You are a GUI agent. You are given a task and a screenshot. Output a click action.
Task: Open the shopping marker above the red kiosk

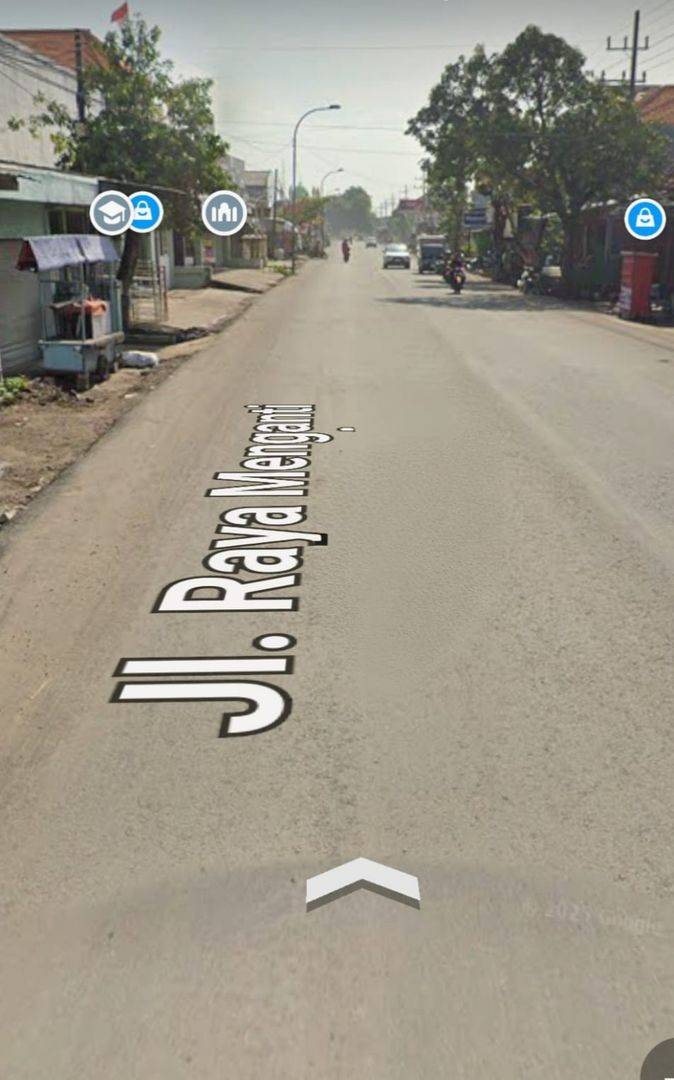click(645, 219)
